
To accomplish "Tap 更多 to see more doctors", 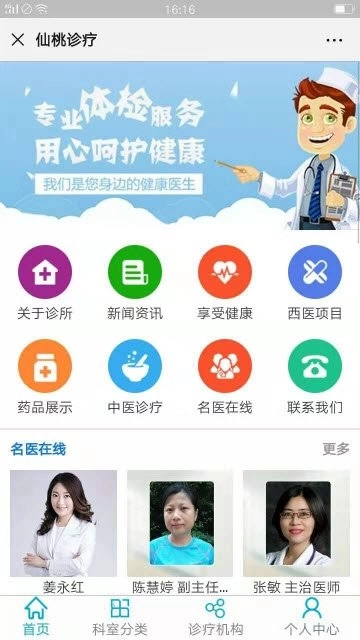I will [336, 449].
